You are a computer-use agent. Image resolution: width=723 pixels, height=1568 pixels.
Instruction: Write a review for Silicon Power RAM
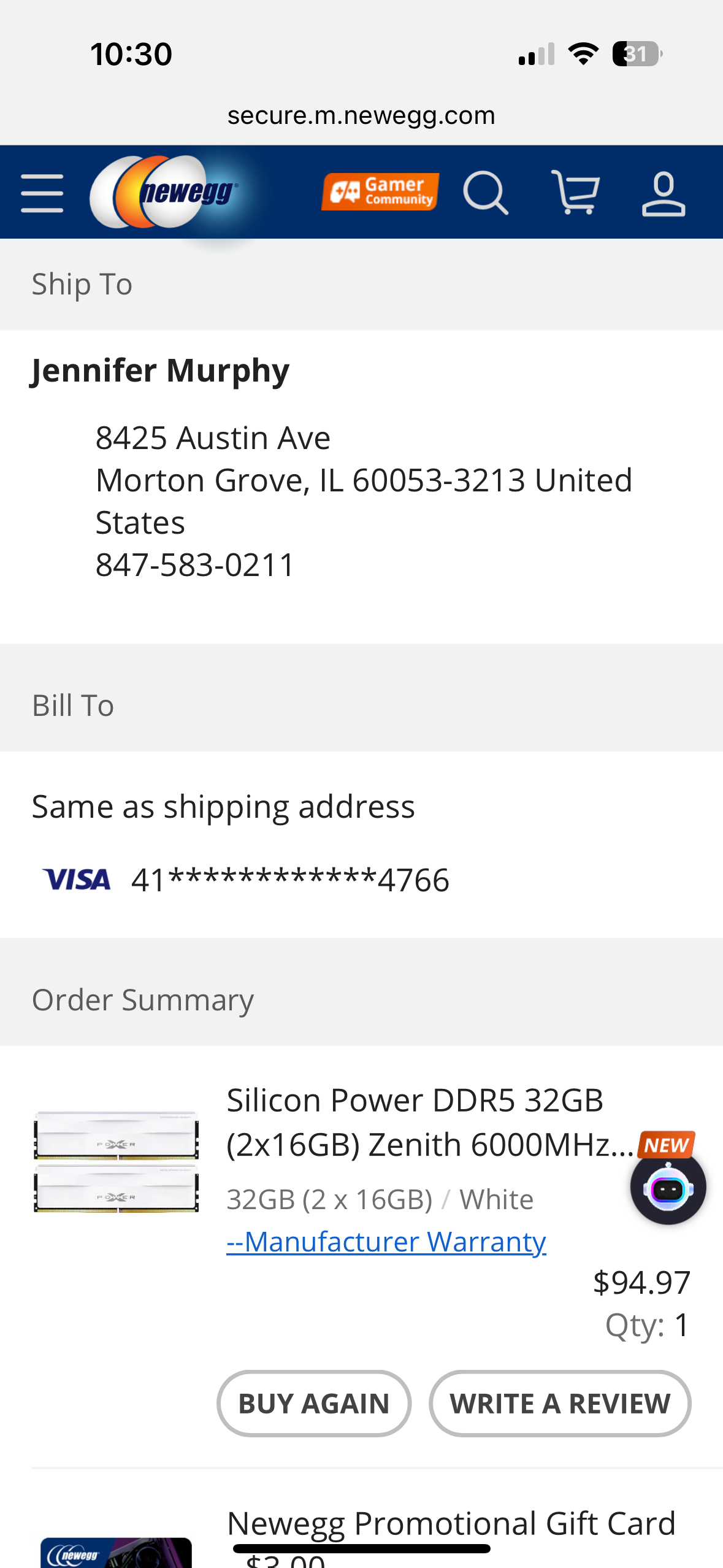pyautogui.click(x=560, y=1403)
